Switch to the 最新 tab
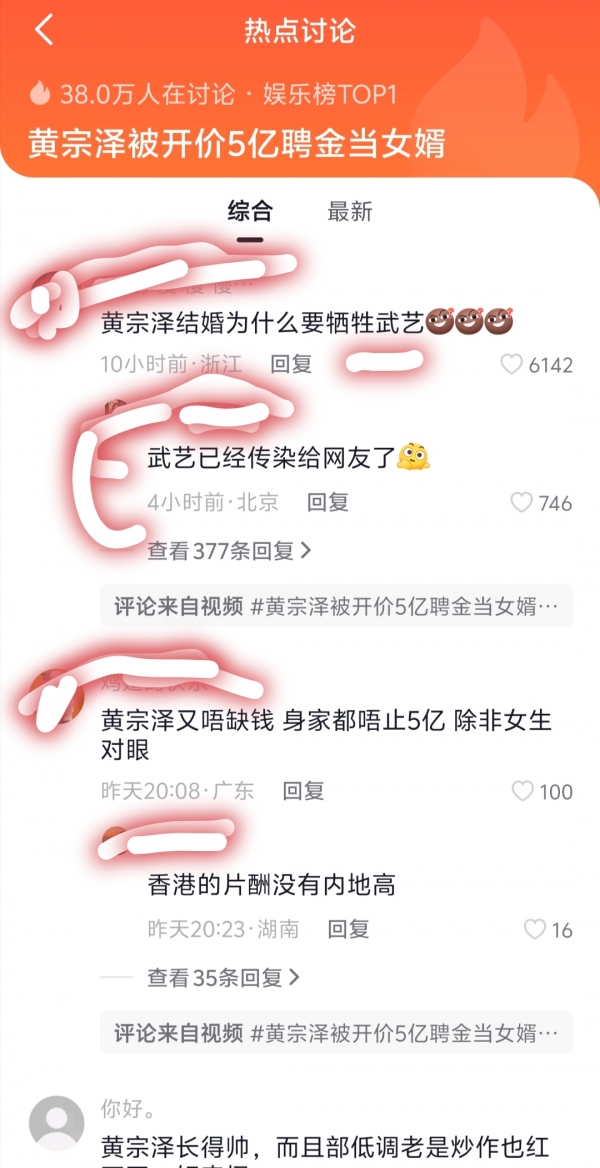Image resolution: width=600 pixels, height=1168 pixels. point(350,212)
